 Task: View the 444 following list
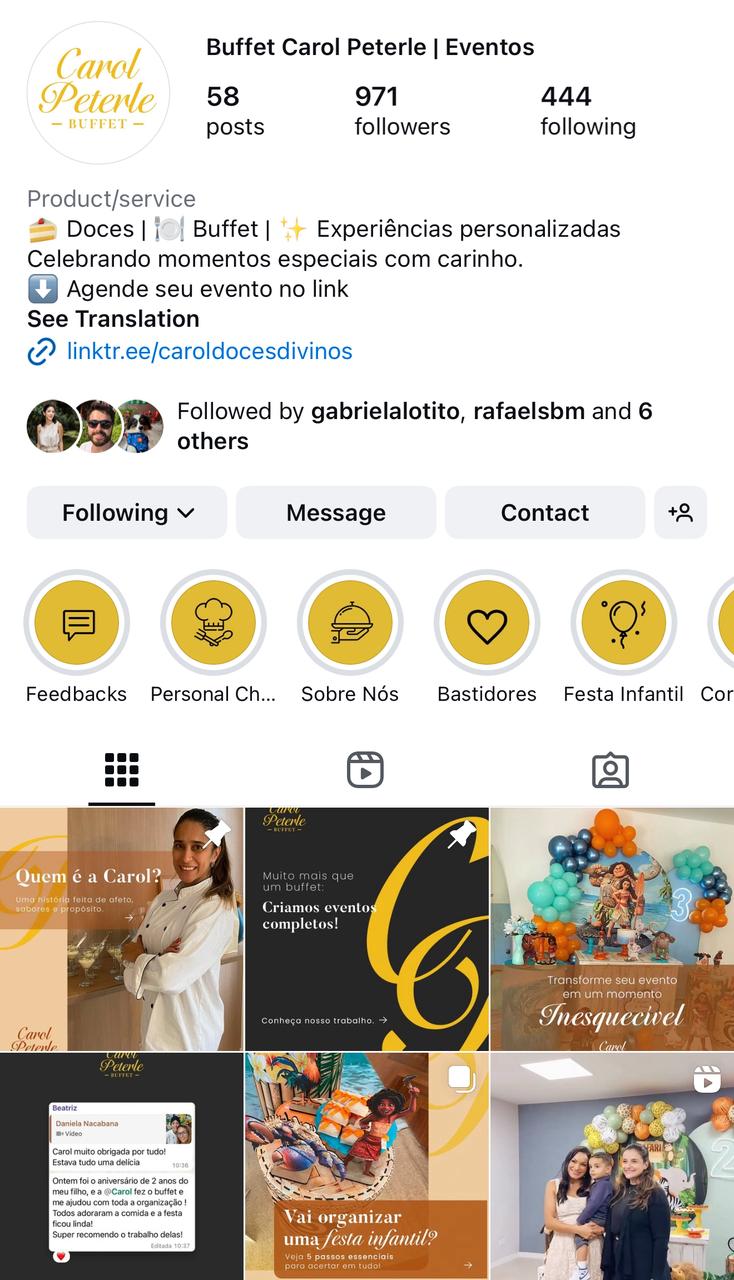tap(587, 111)
